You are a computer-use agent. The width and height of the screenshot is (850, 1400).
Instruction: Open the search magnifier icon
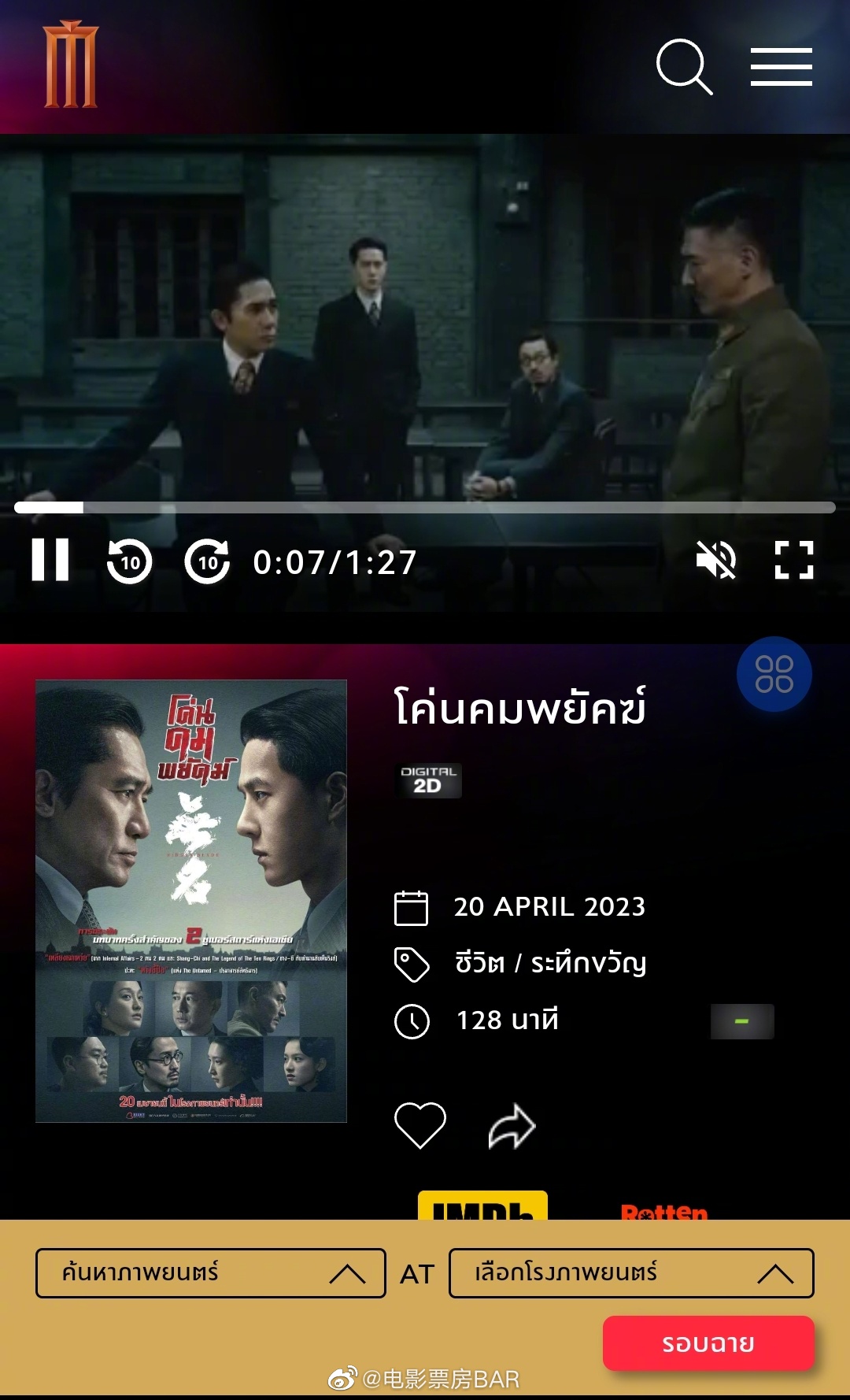point(684,67)
